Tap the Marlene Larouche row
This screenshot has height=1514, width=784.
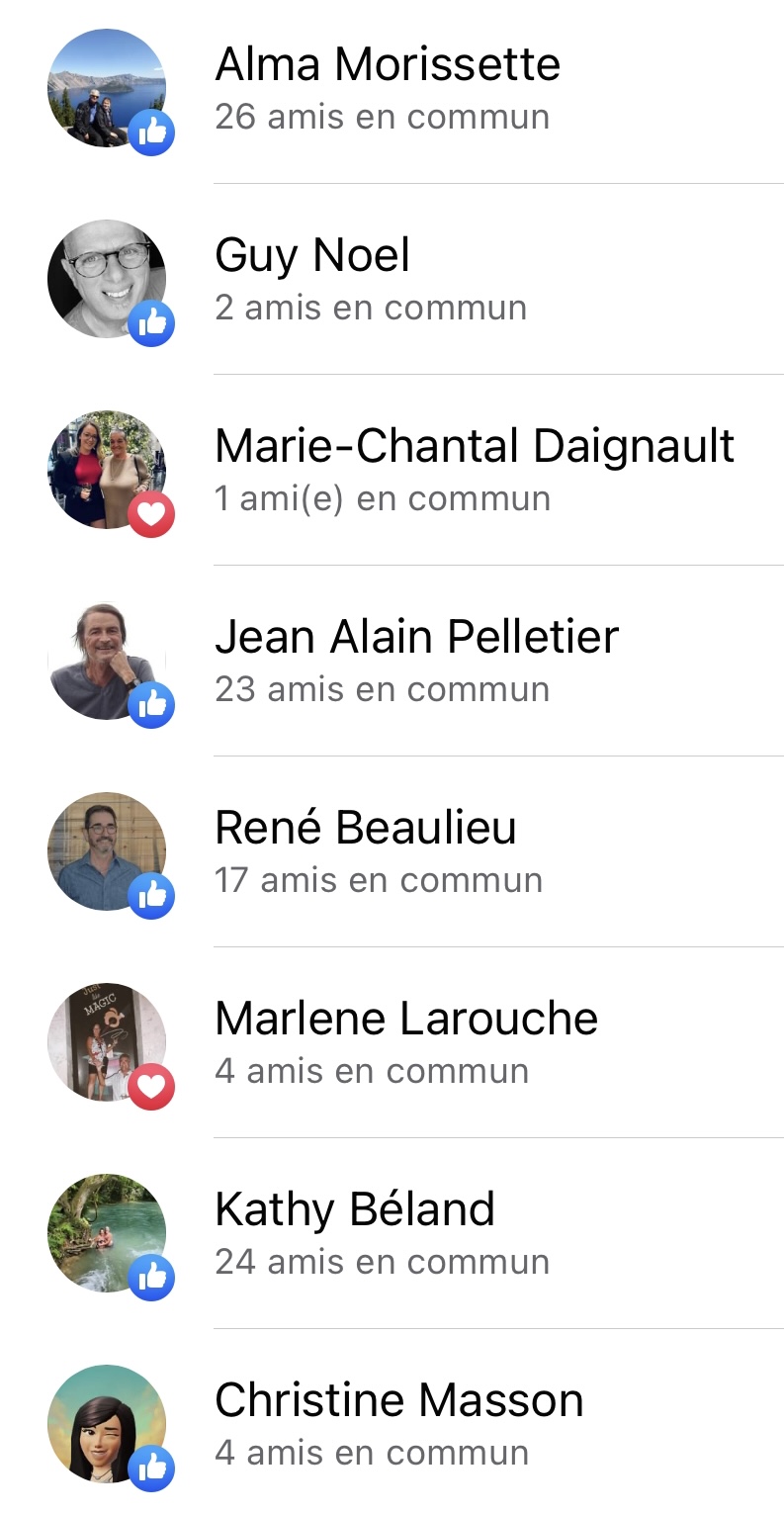pyautogui.click(x=405, y=1020)
